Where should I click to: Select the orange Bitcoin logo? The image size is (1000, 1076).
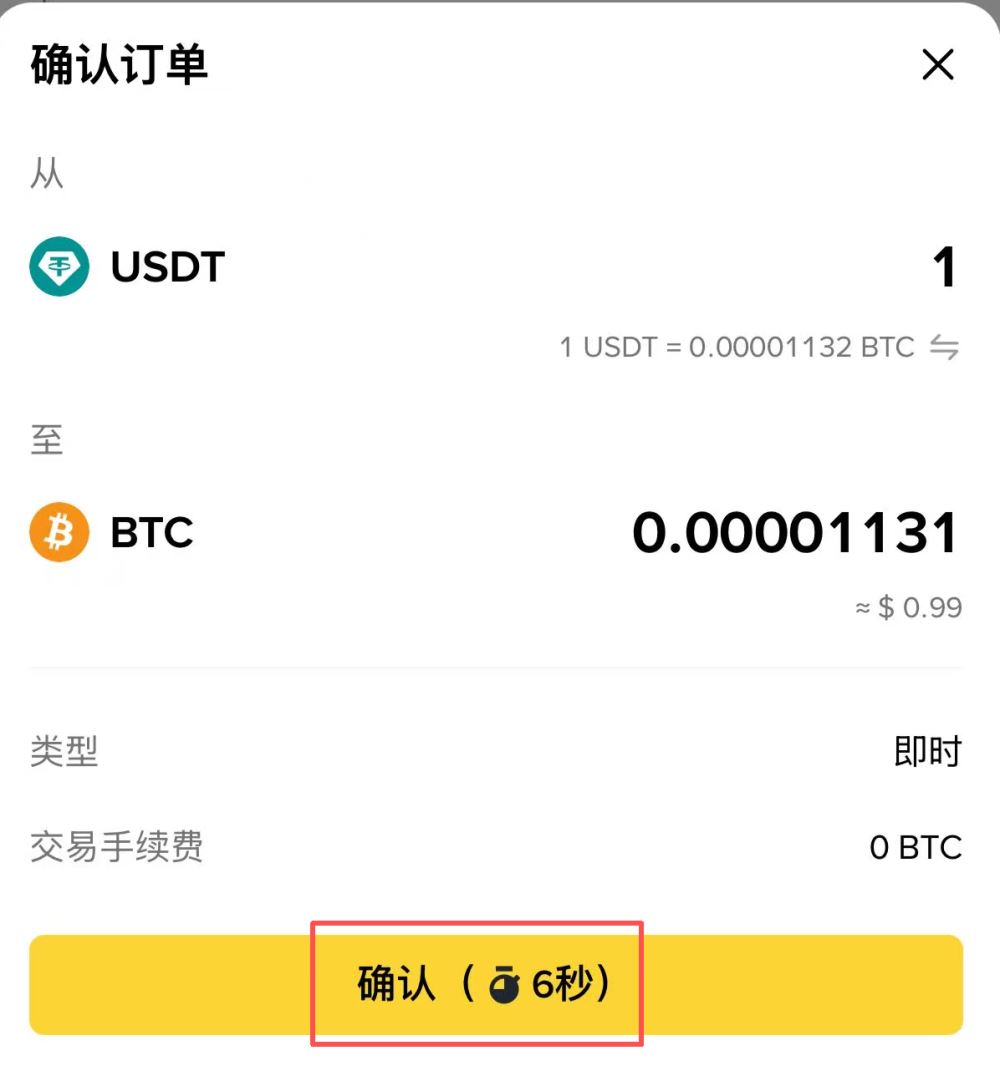coord(57,531)
